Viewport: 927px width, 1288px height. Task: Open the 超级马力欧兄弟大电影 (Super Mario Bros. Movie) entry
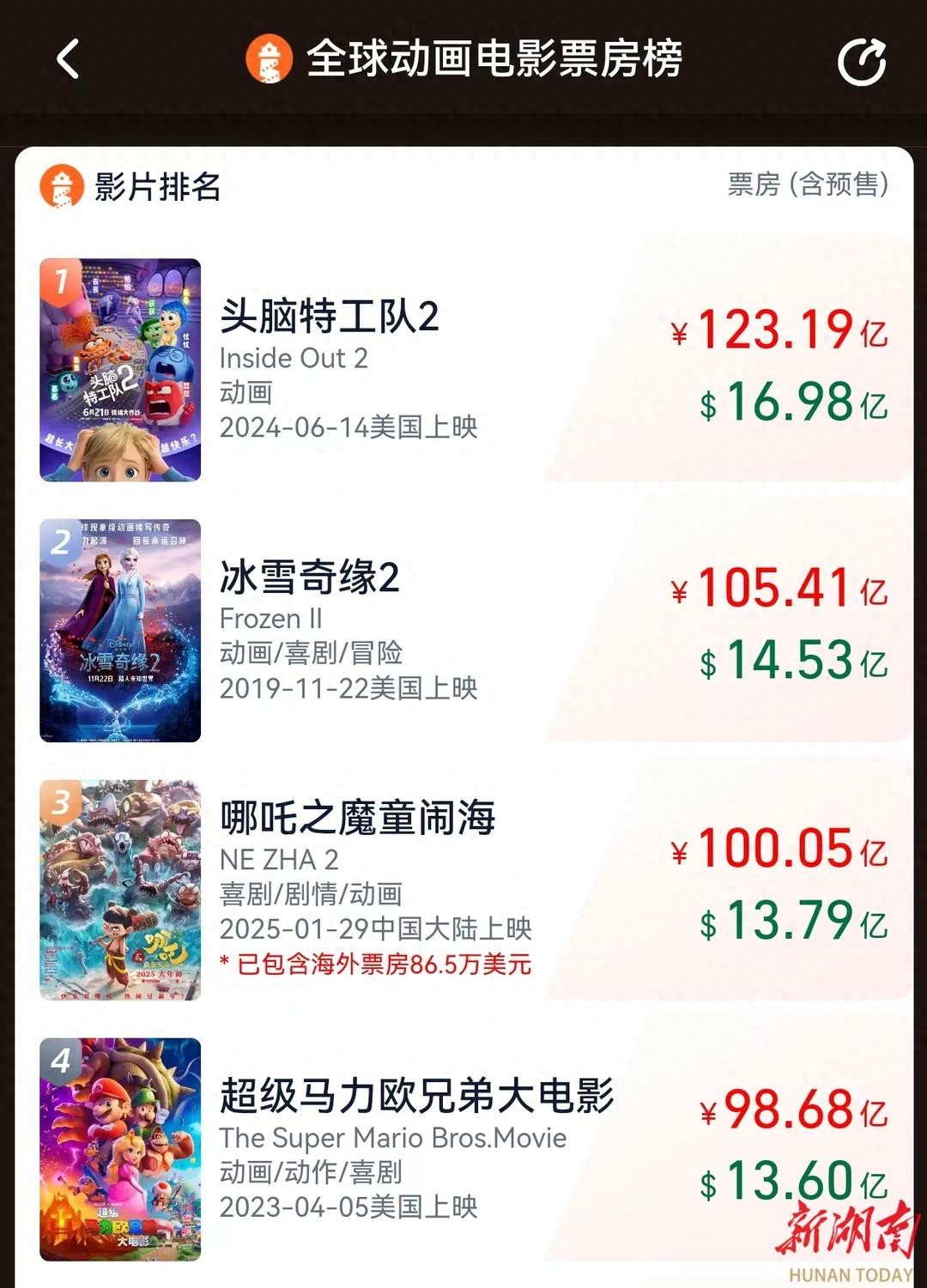tap(416, 1096)
